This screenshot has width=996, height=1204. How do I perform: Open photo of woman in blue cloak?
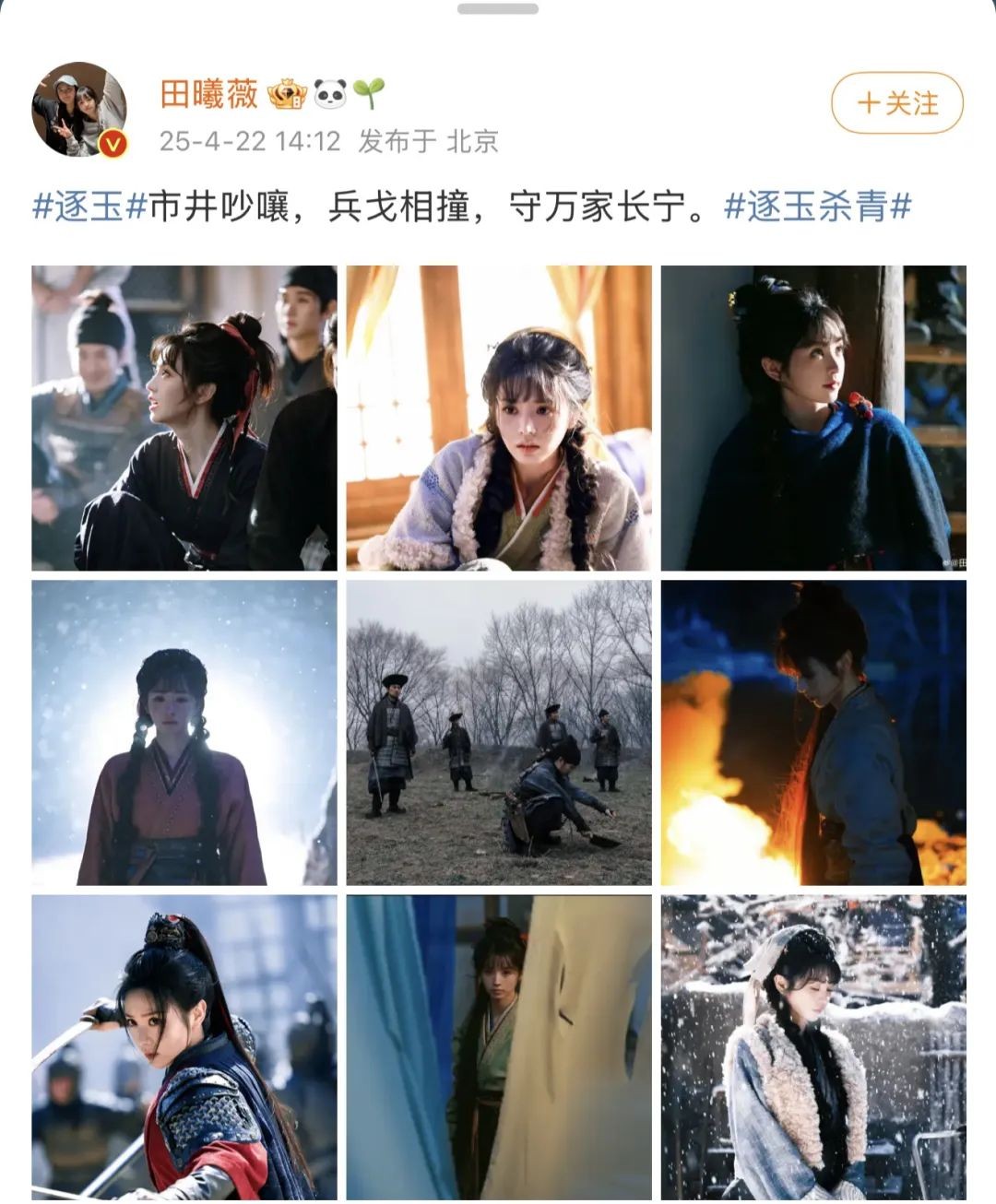point(813,418)
